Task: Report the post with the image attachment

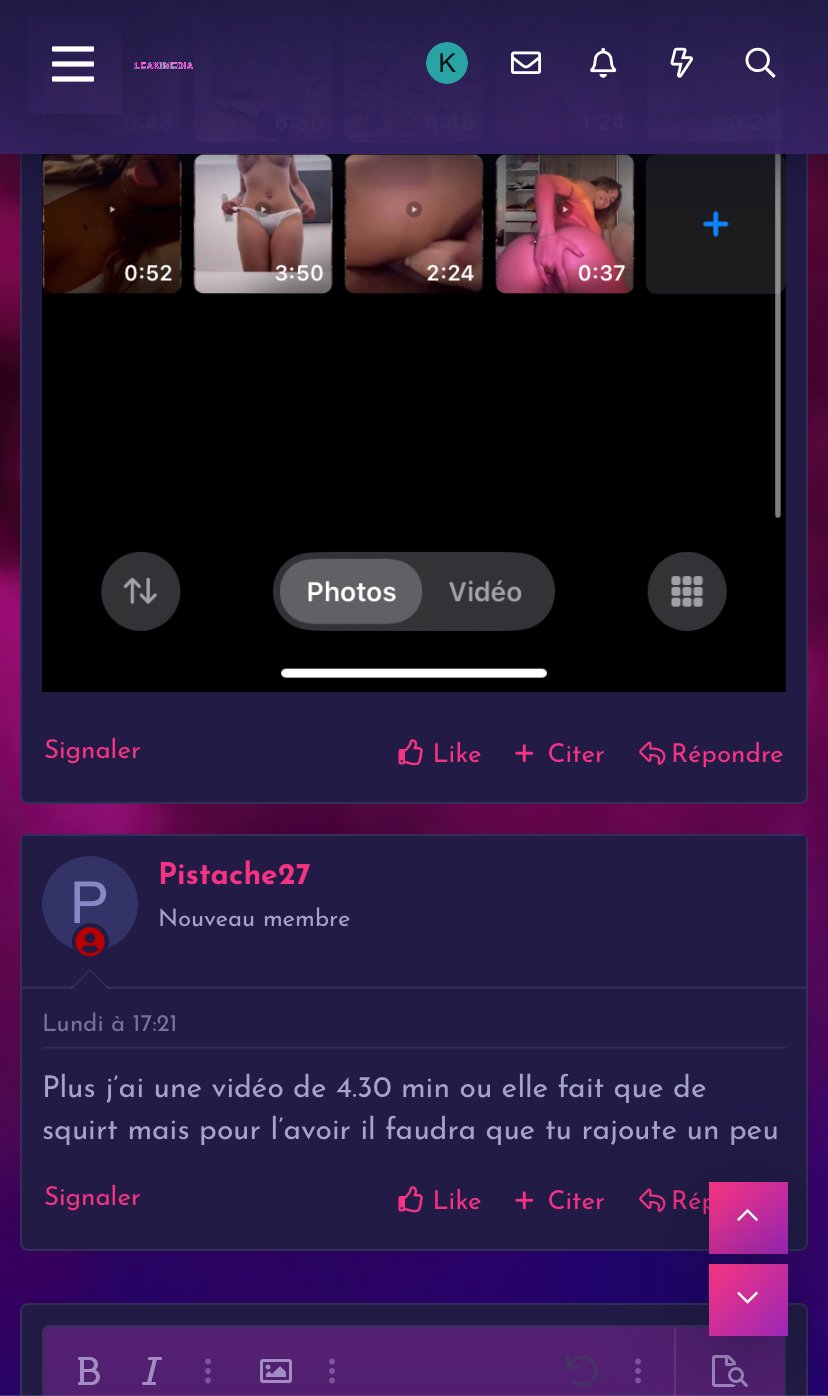Action: point(92,751)
